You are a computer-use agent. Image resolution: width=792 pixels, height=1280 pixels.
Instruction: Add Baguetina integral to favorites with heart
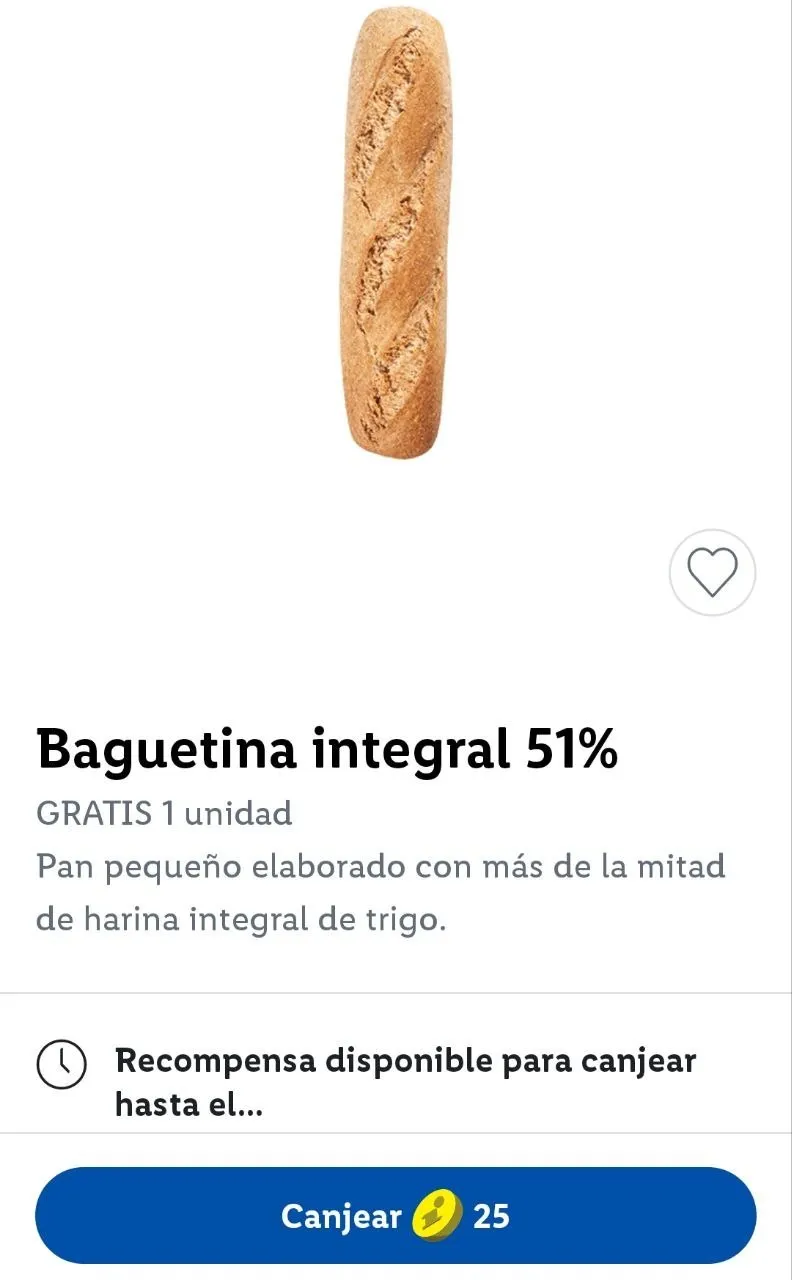(x=712, y=573)
